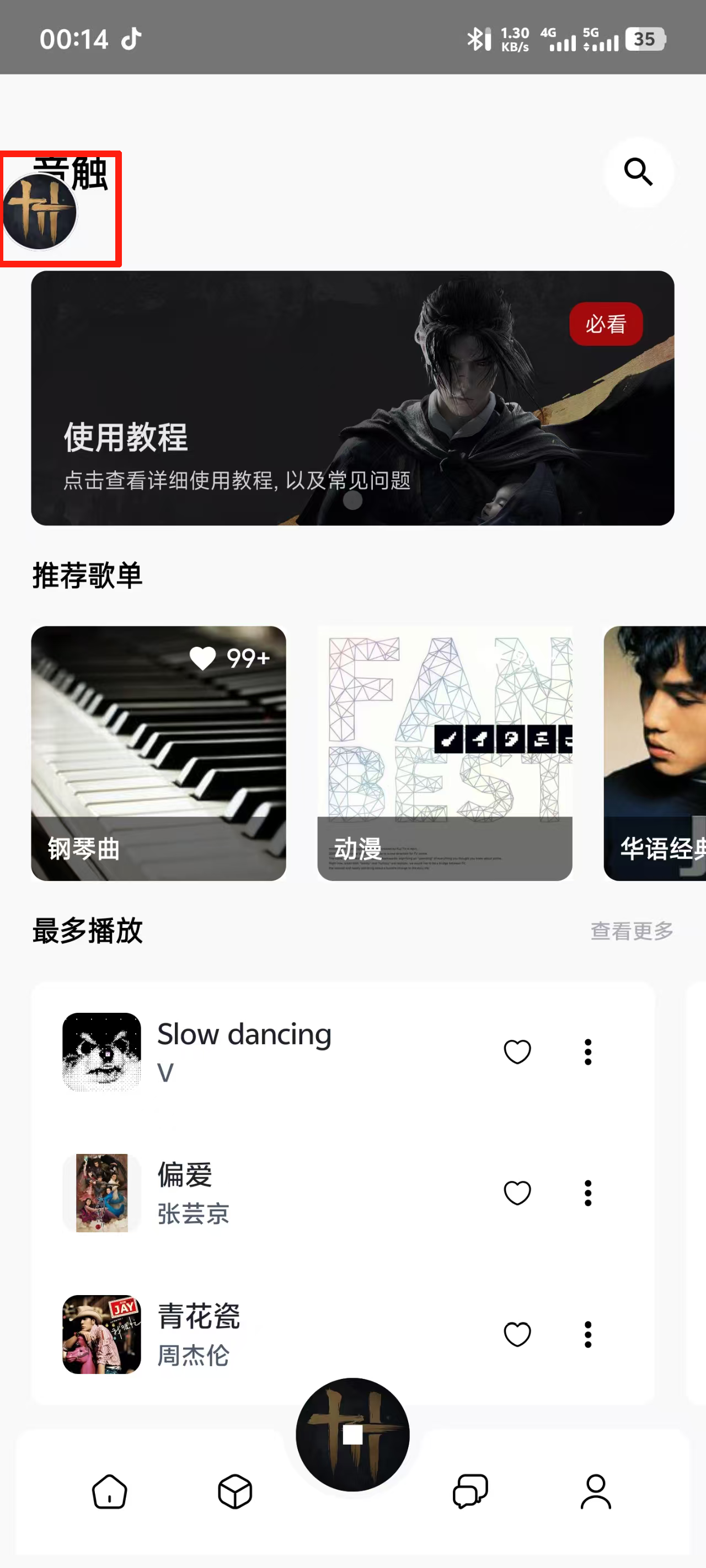Screen dimensions: 706x1568
Task: Switch to the profile tab
Action: click(x=596, y=1491)
